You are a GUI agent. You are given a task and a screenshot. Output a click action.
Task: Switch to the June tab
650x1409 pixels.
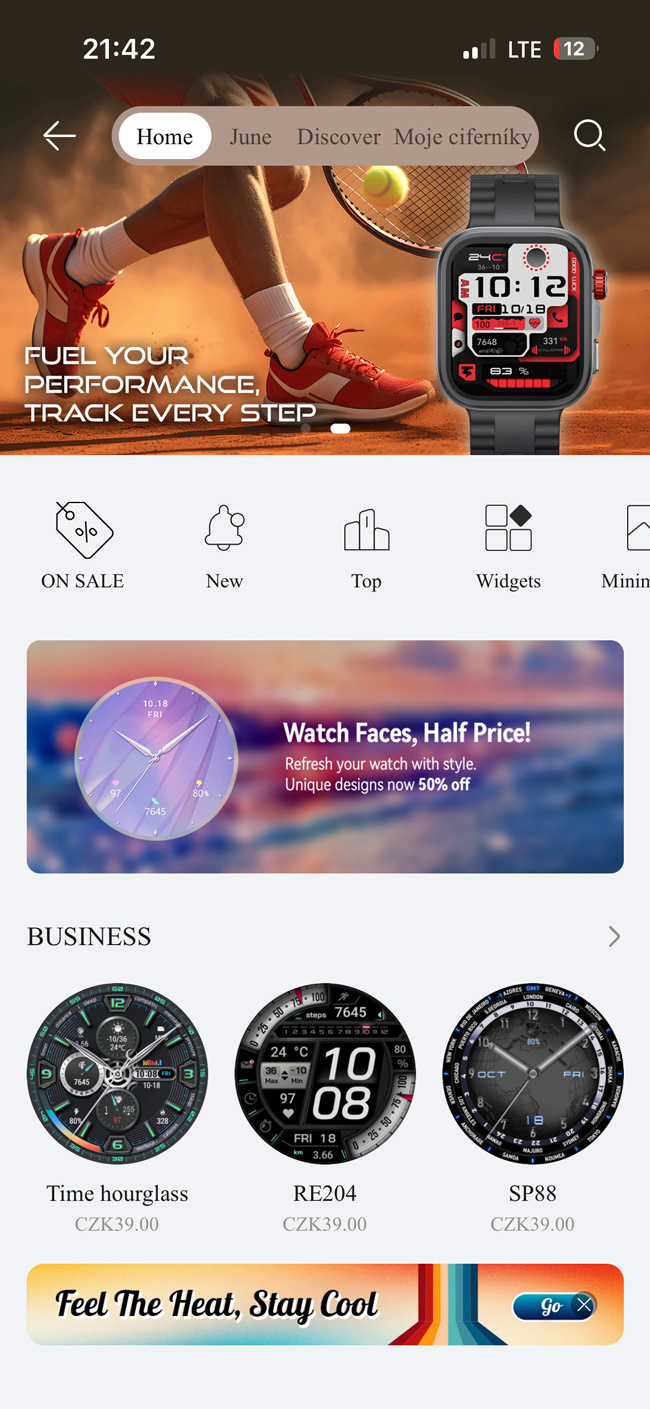(x=250, y=137)
